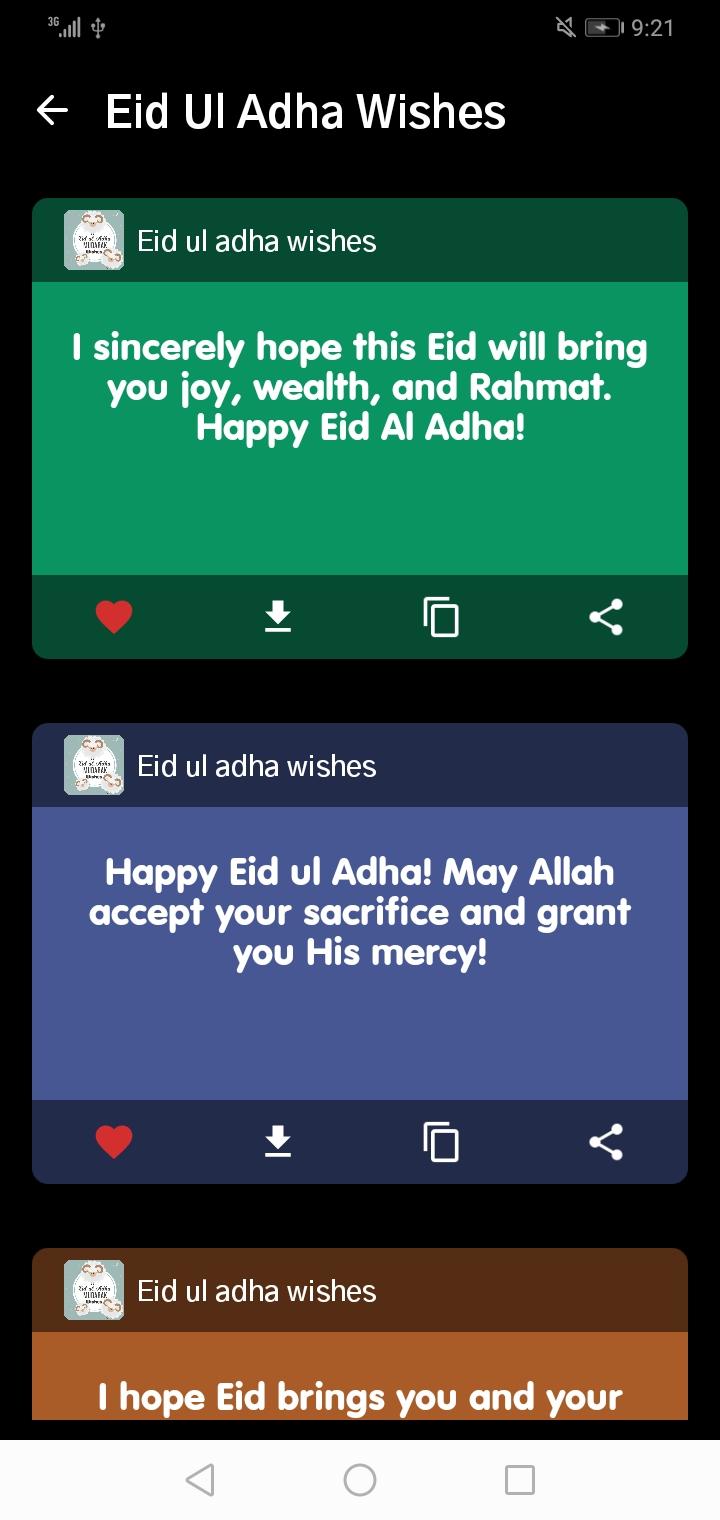Image resolution: width=720 pixels, height=1520 pixels.
Task: Go back using the app bar arrow
Action: (x=52, y=111)
